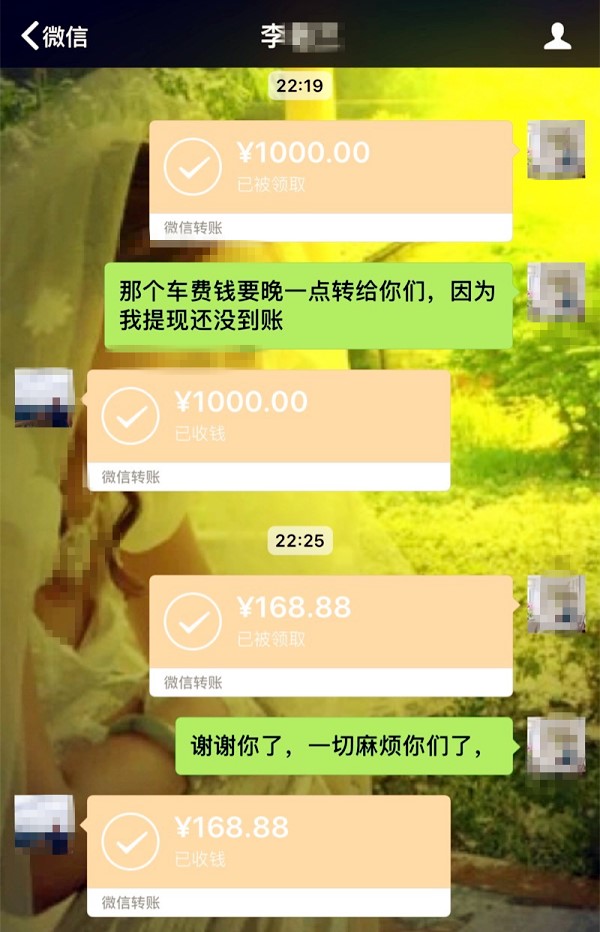Go back to the 微信 chat list
Screen dimensions: 600x932
(x=54, y=37)
